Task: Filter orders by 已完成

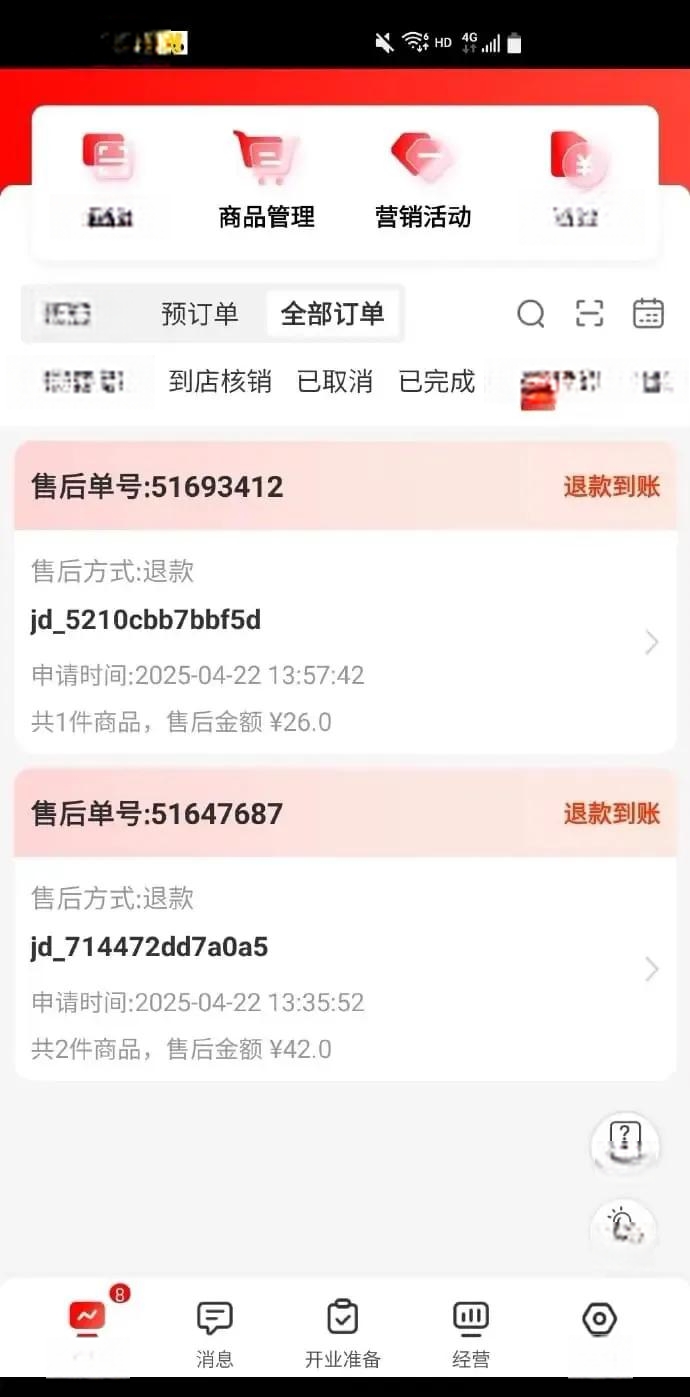Action: (x=437, y=381)
